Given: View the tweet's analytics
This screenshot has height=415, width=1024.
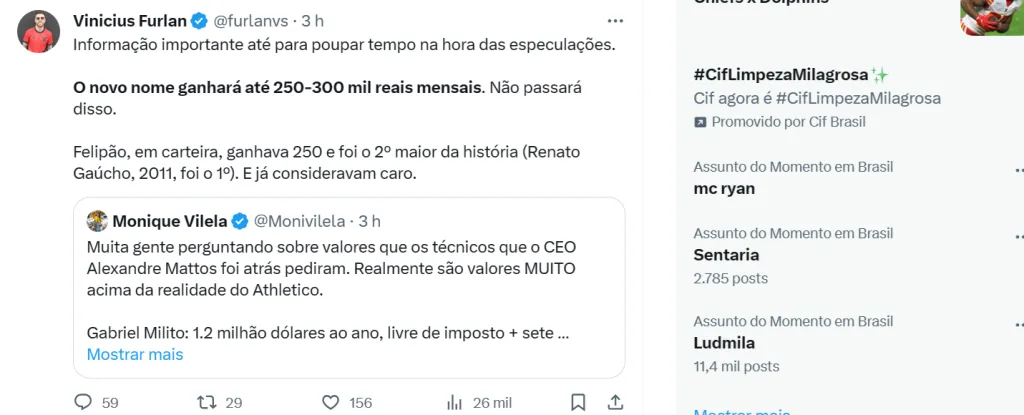Looking at the screenshot, I should tap(456, 402).
